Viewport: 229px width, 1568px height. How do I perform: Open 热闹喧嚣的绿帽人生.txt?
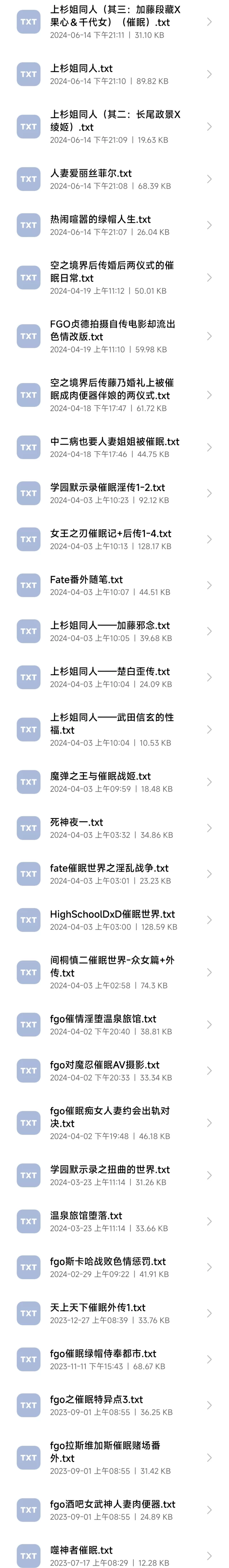pyautogui.click(x=114, y=225)
